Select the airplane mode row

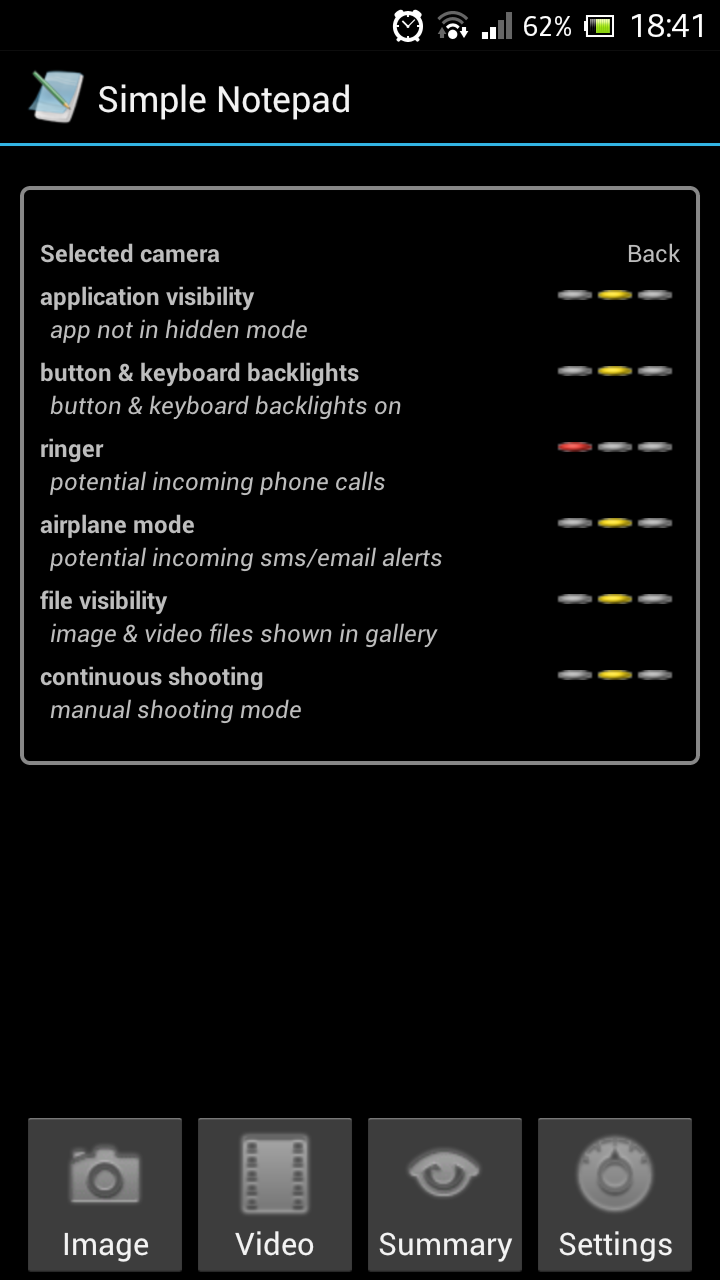360,541
